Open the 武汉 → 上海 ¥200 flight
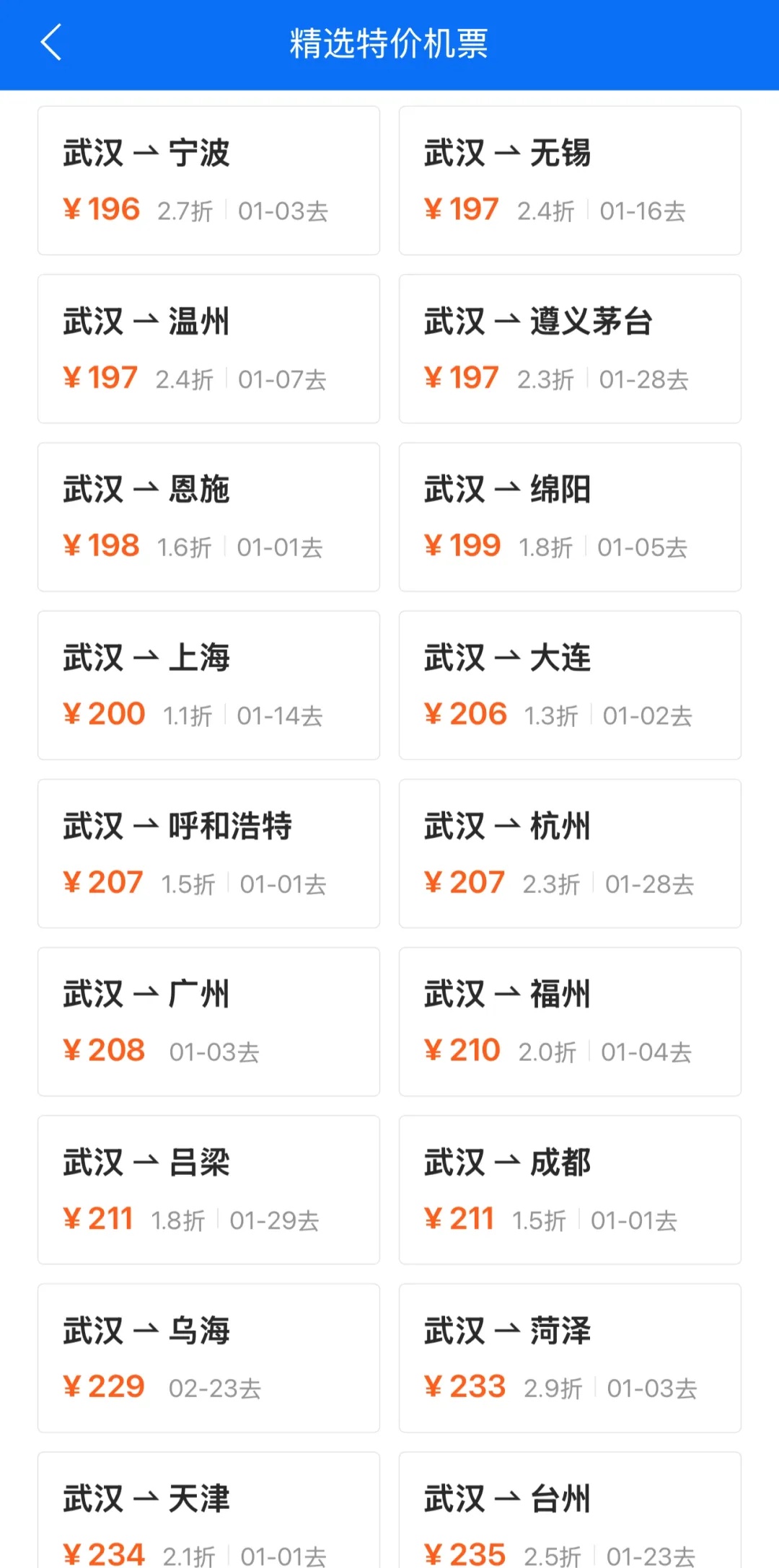Image resolution: width=779 pixels, height=1568 pixels. [x=208, y=685]
